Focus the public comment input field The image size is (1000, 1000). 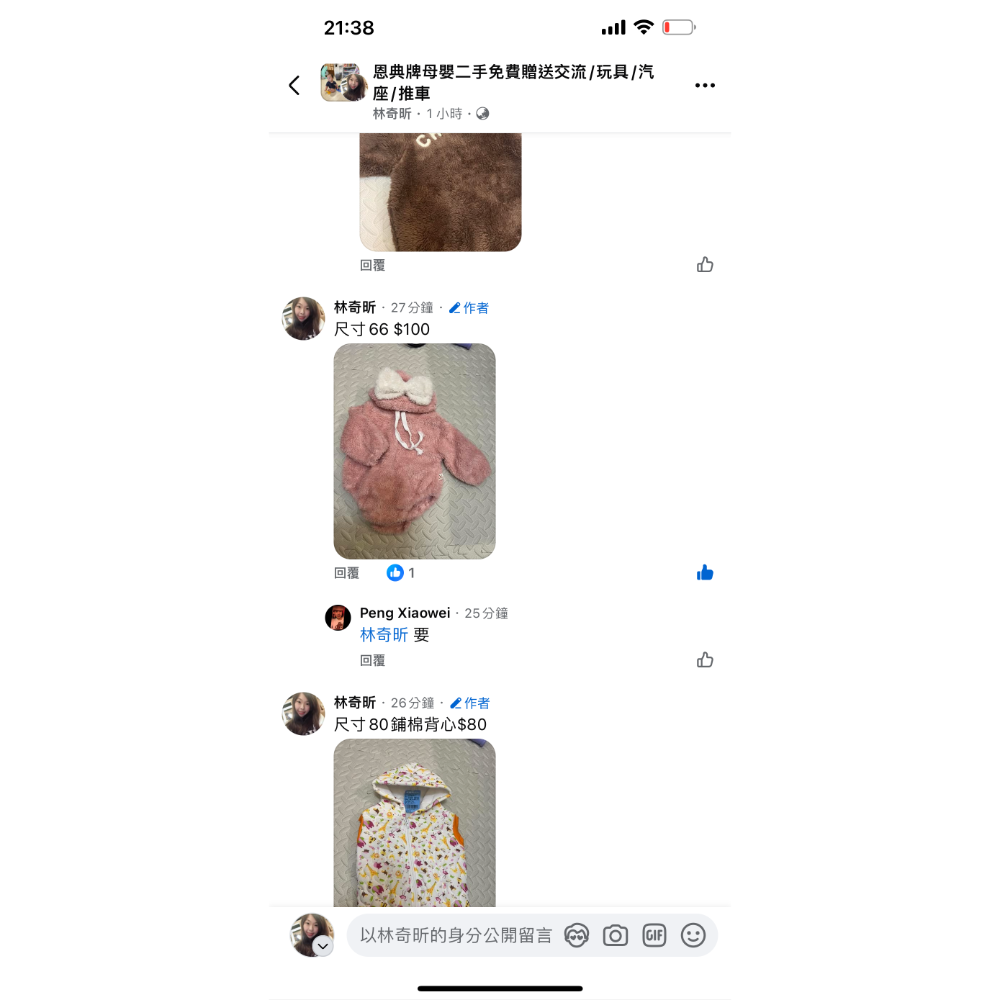tap(455, 936)
